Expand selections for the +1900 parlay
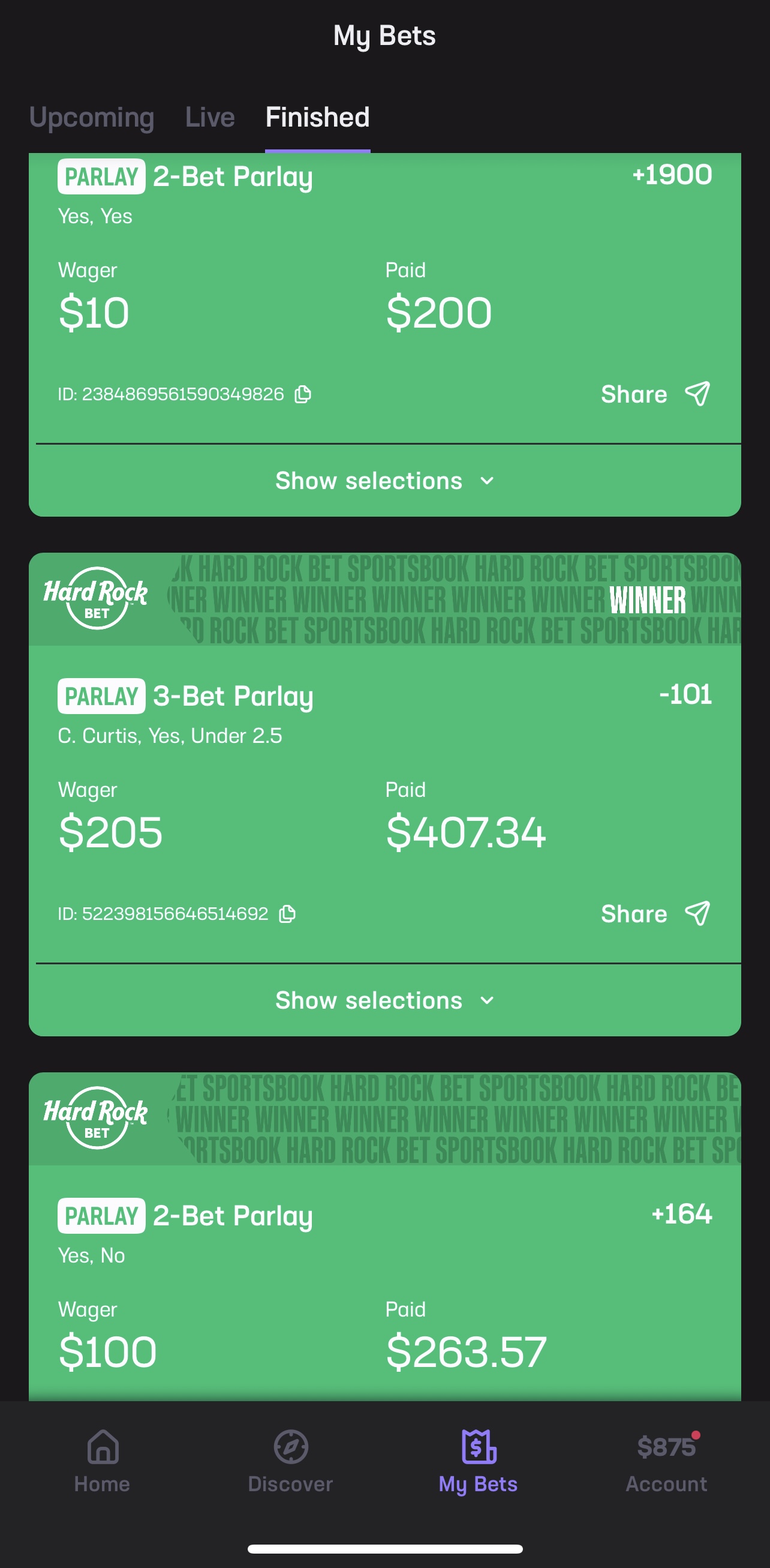Image resolution: width=770 pixels, height=1568 pixels. pyautogui.click(x=384, y=481)
